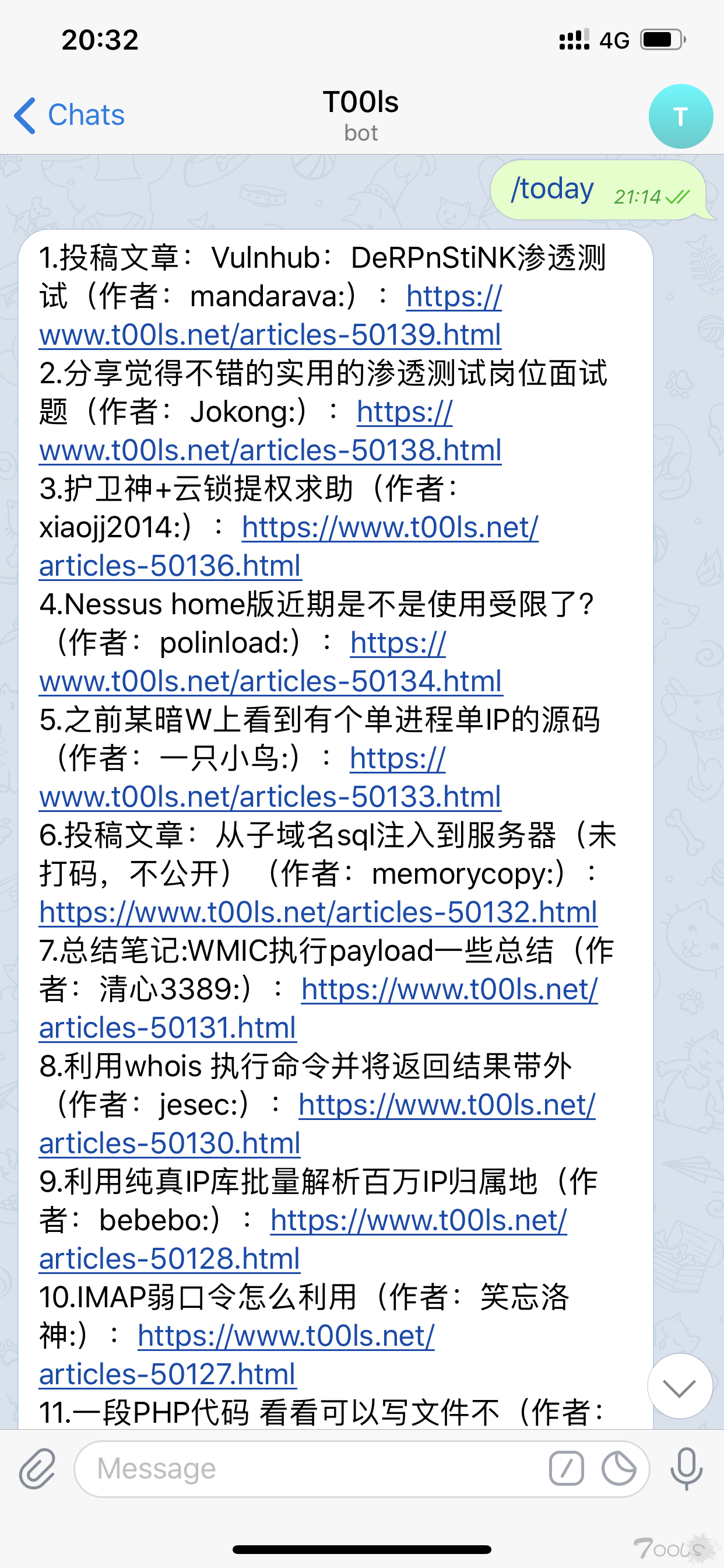Image resolution: width=724 pixels, height=1568 pixels.
Task: Open the bot commands slash button
Action: click(x=567, y=1469)
